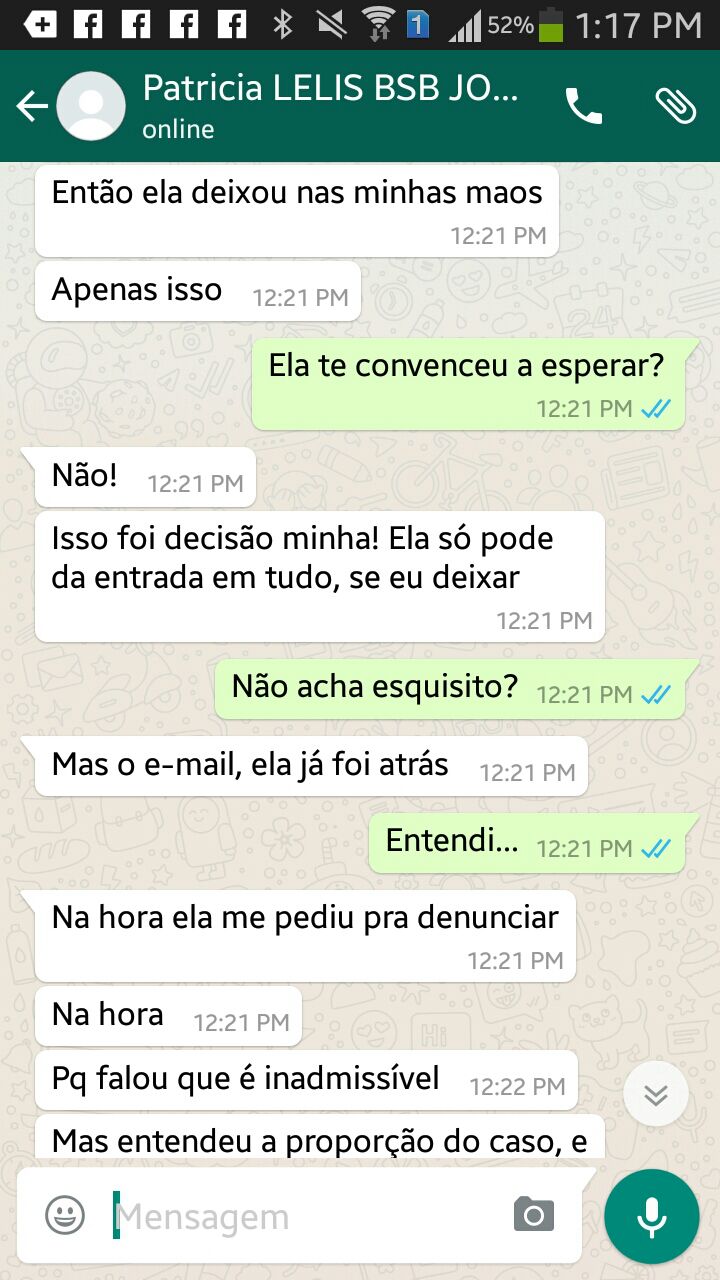Start a voice call with Patricia
720x1280 pixels.
point(584,106)
